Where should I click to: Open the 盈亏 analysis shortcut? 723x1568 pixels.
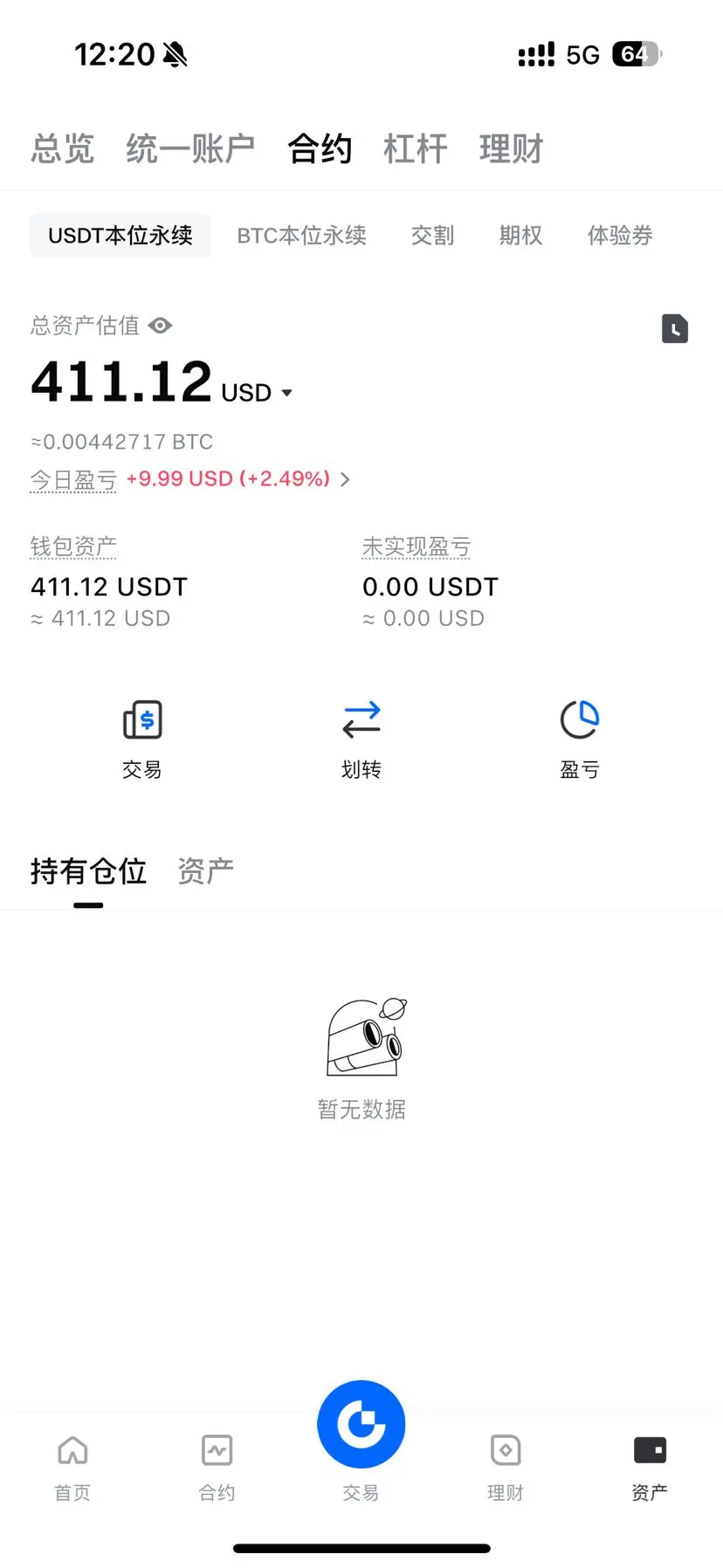[580, 738]
